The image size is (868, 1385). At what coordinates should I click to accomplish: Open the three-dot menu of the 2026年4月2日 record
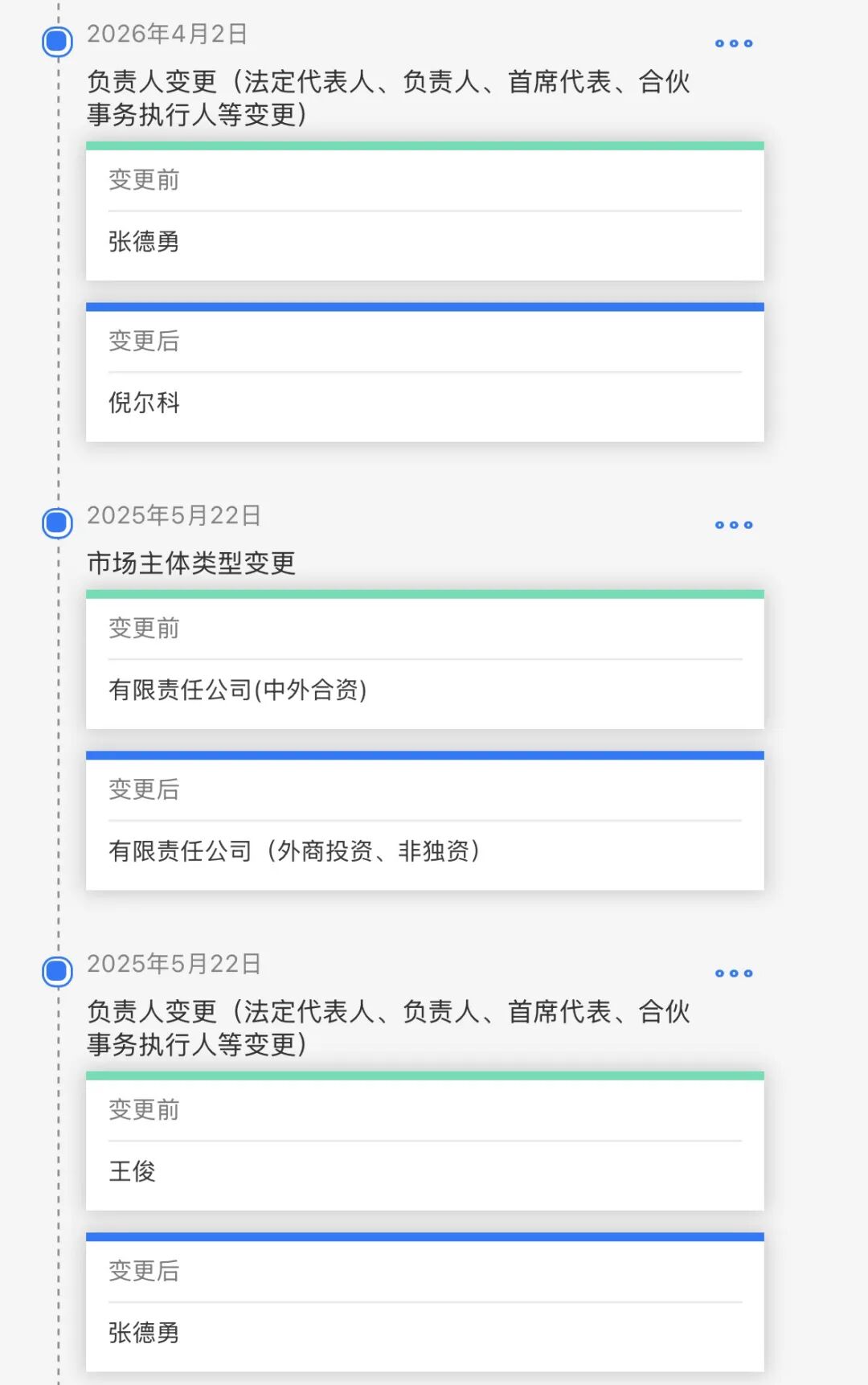(734, 43)
